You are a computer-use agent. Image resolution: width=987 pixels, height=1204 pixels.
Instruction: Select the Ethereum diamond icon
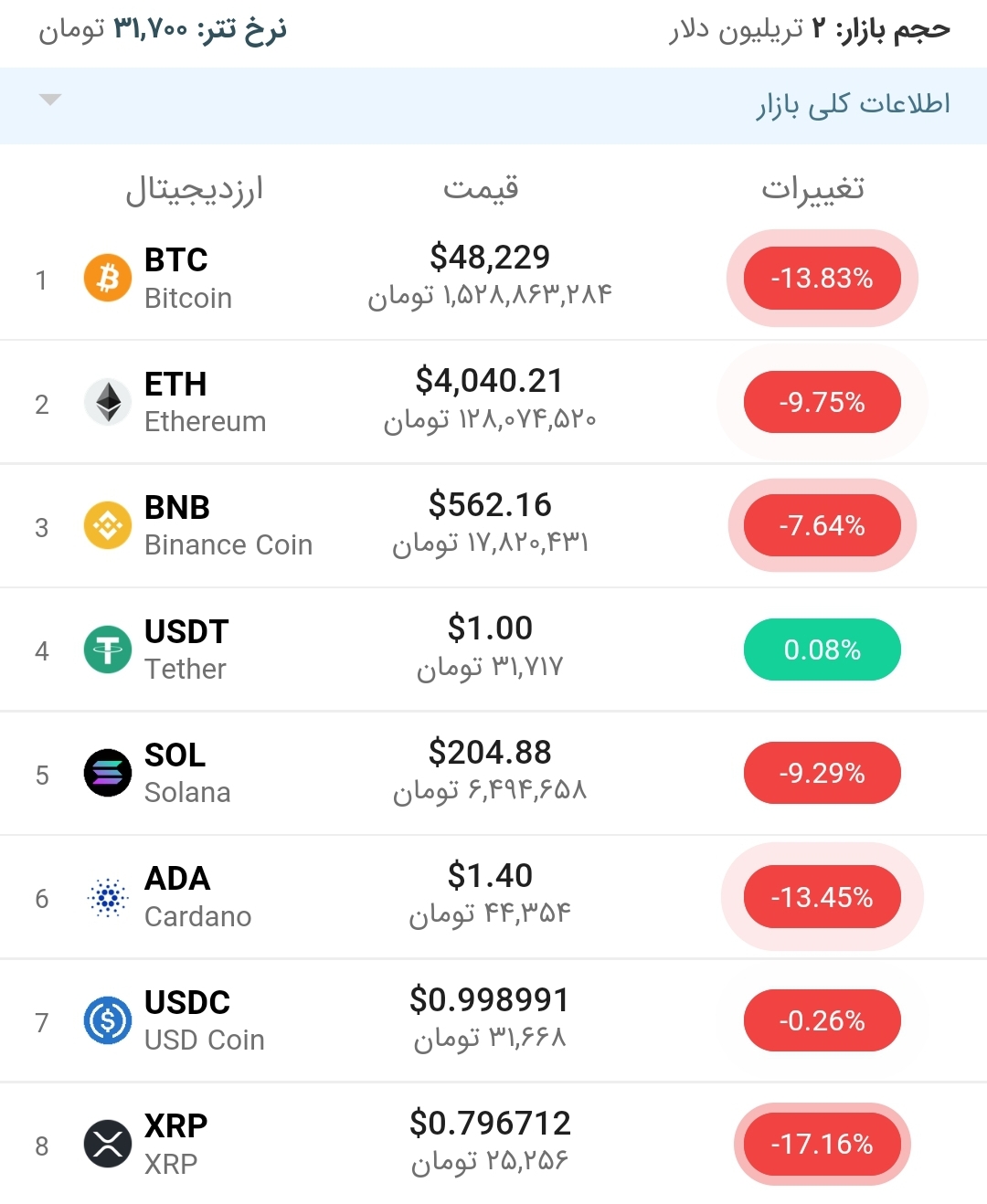click(x=107, y=401)
